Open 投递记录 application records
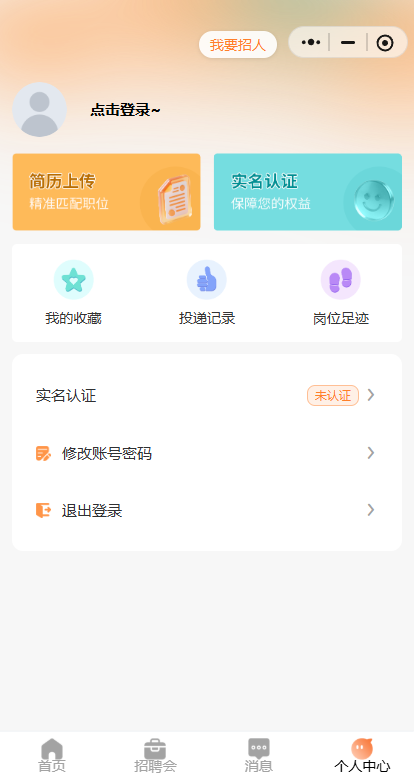414x780 pixels. click(x=207, y=292)
